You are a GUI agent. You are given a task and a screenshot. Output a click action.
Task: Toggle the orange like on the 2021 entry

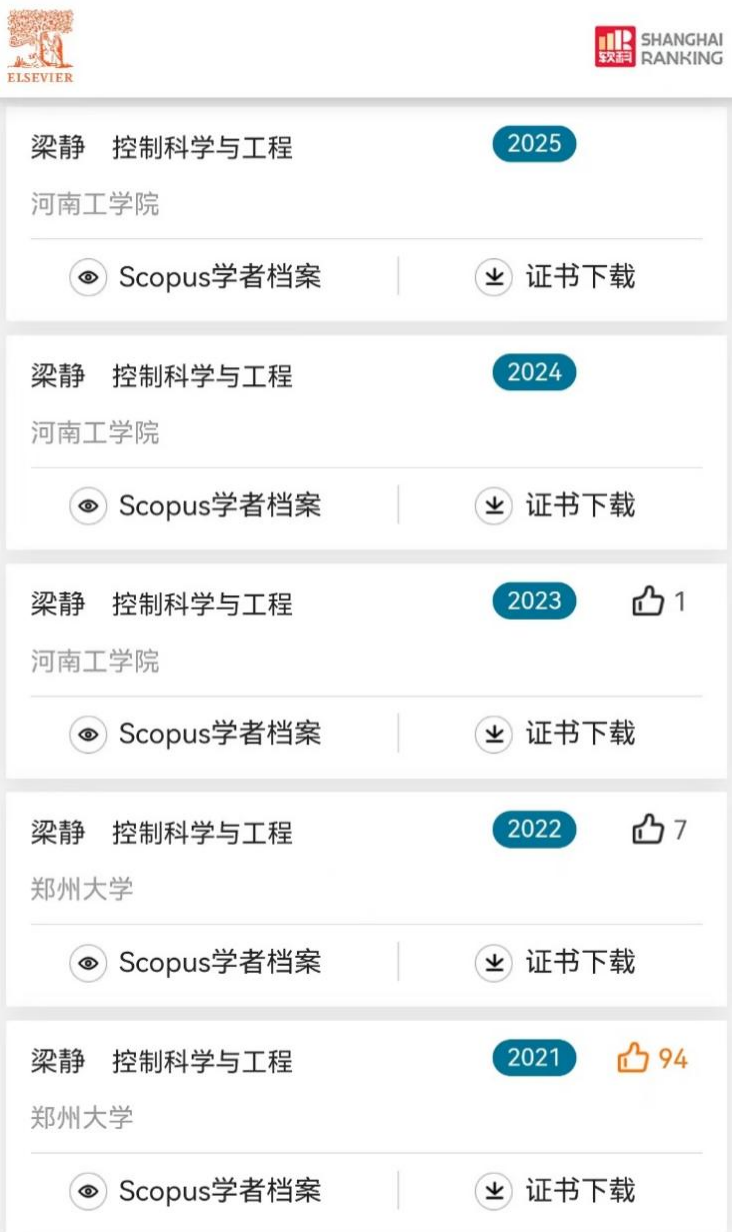pos(634,1058)
